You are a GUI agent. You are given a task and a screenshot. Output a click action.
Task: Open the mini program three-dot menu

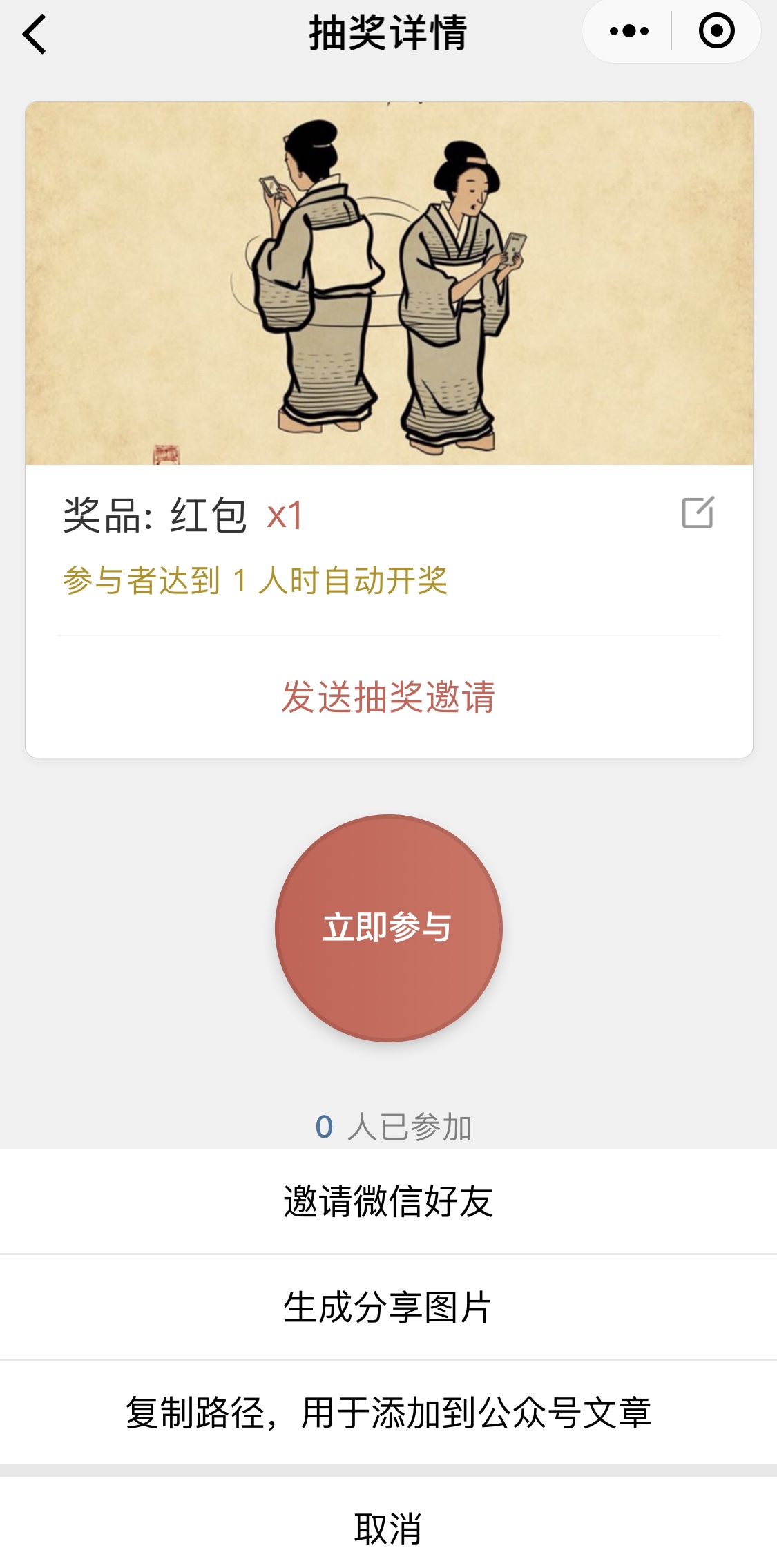coord(629,31)
